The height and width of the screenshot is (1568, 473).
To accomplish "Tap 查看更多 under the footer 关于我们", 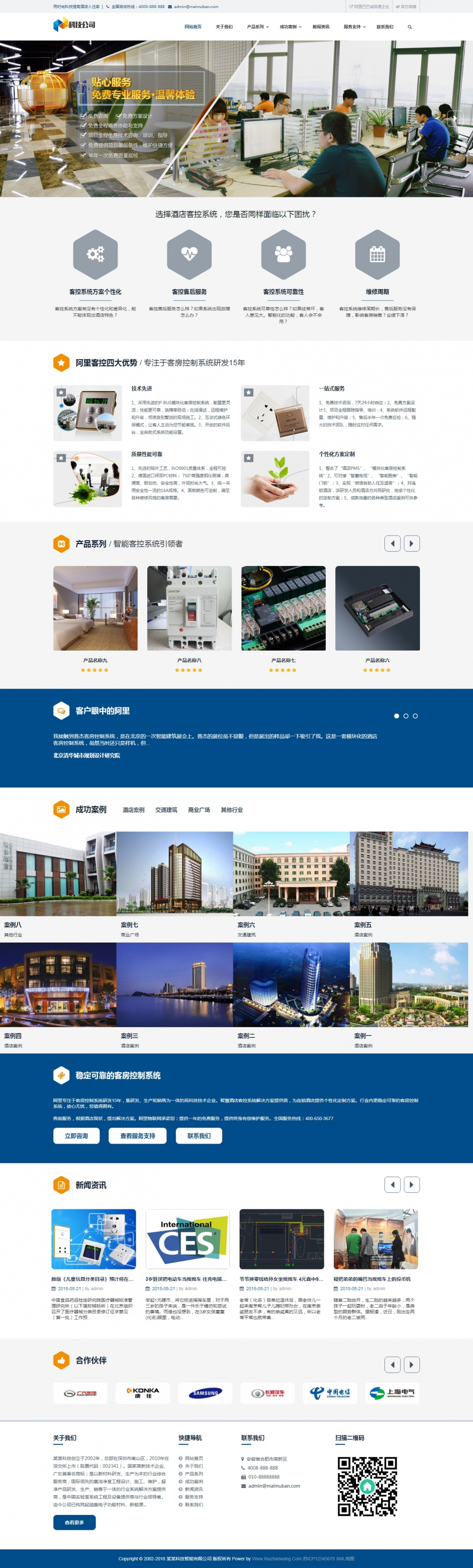I will 74,1522.
